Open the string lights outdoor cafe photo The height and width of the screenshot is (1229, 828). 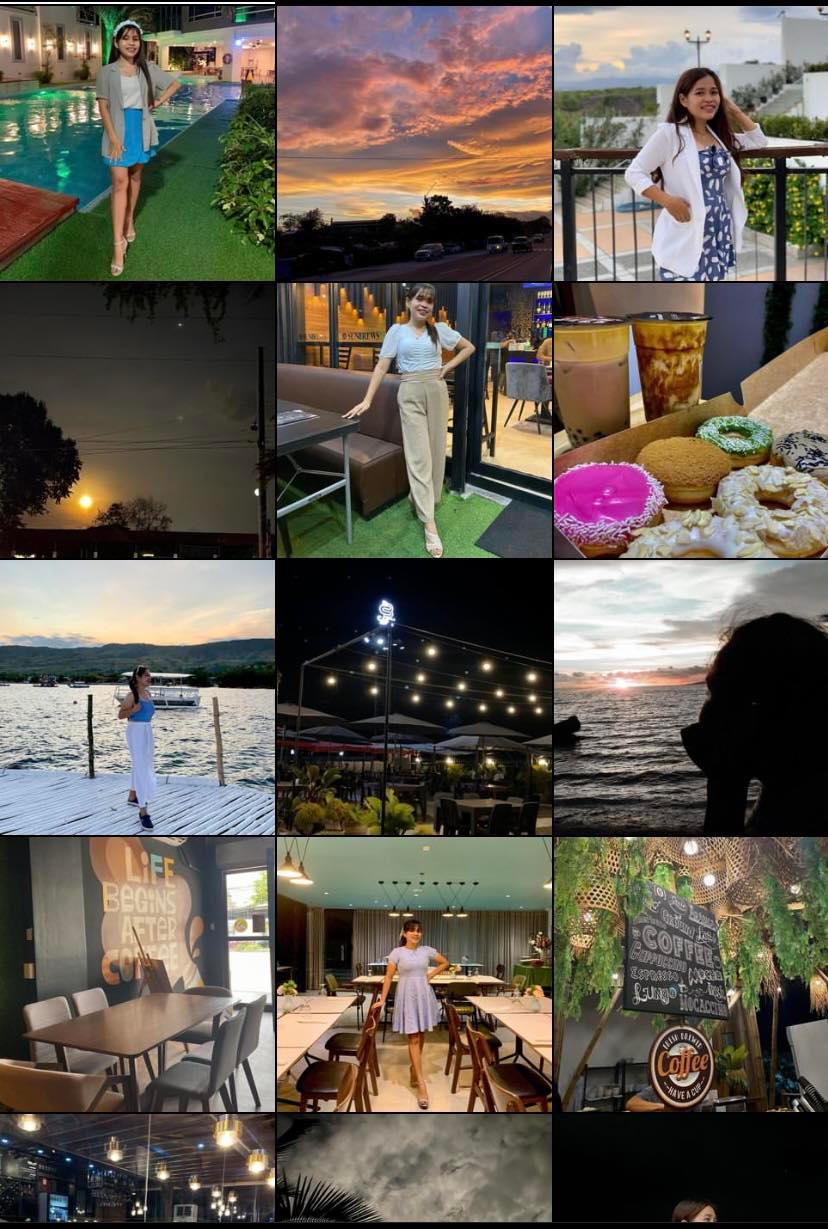tap(414, 697)
